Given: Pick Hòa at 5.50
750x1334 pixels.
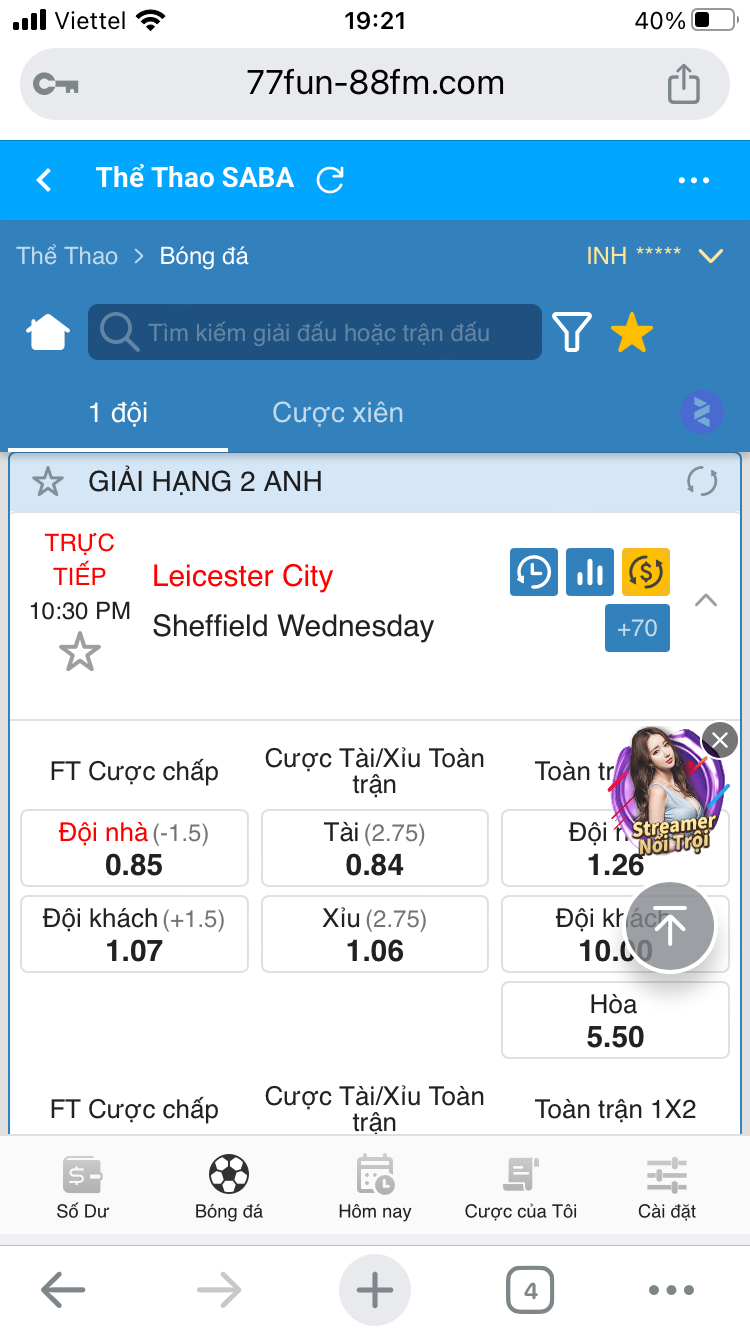Looking at the screenshot, I should click(x=615, y=1020).
